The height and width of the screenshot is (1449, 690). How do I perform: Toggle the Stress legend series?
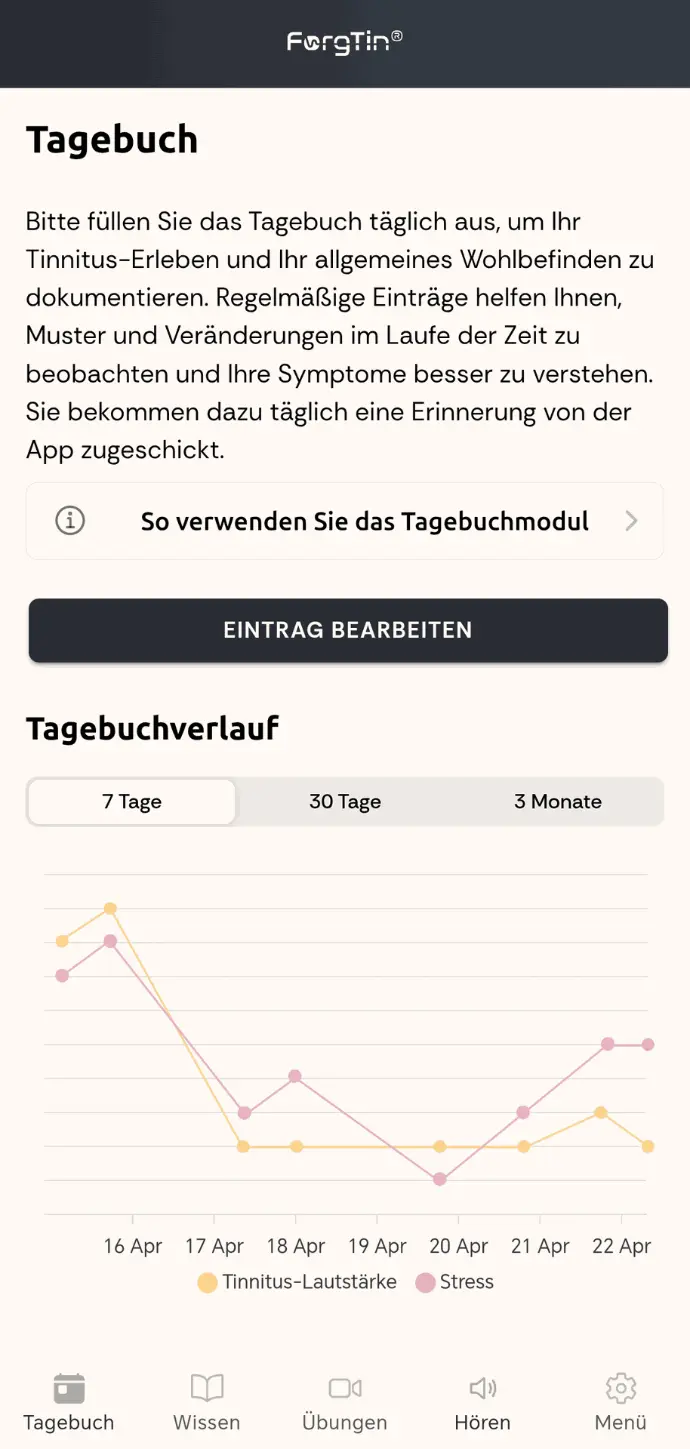pos(455,1282)
